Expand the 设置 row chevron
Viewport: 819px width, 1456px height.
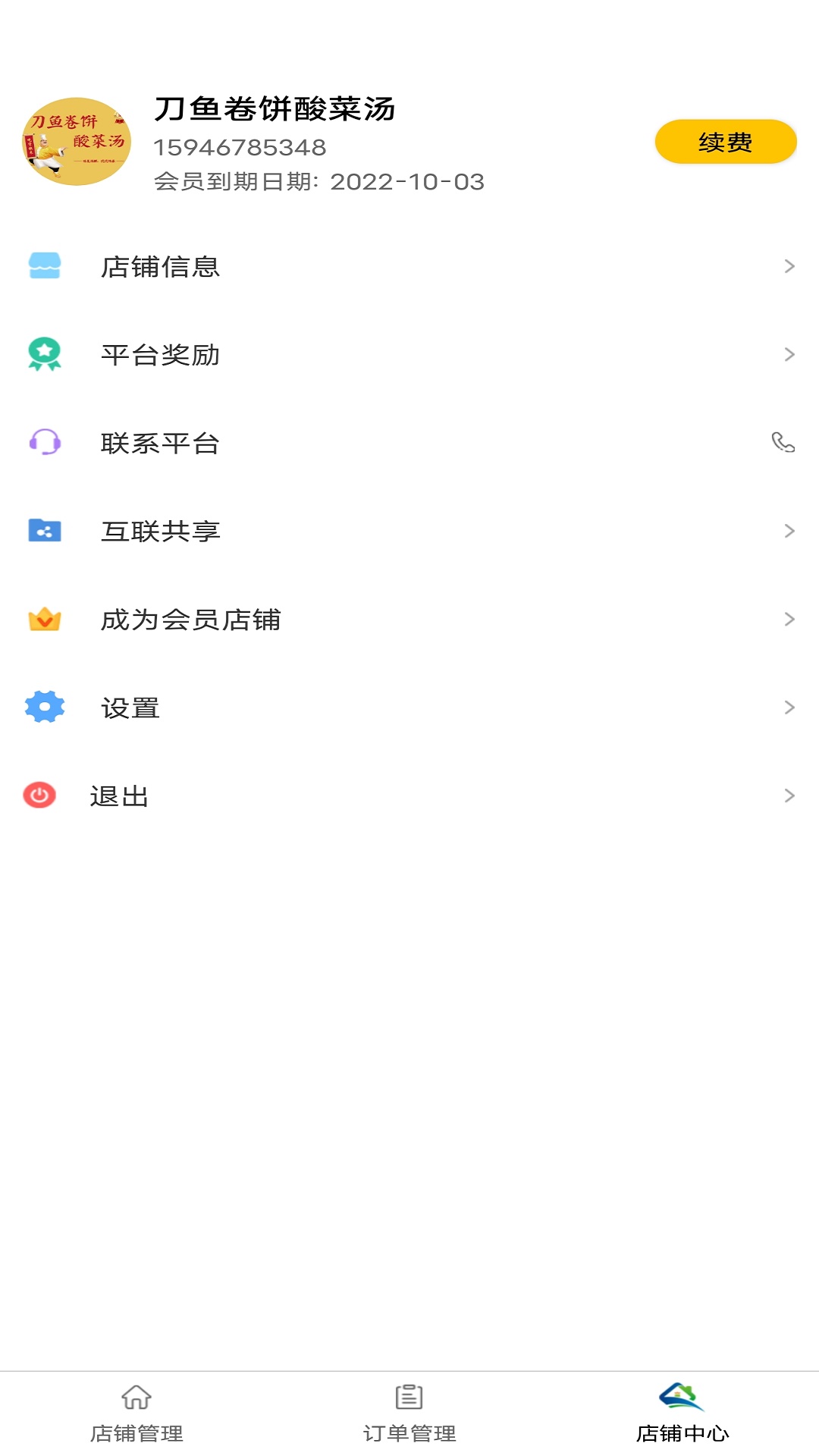[x=789, y=708]
